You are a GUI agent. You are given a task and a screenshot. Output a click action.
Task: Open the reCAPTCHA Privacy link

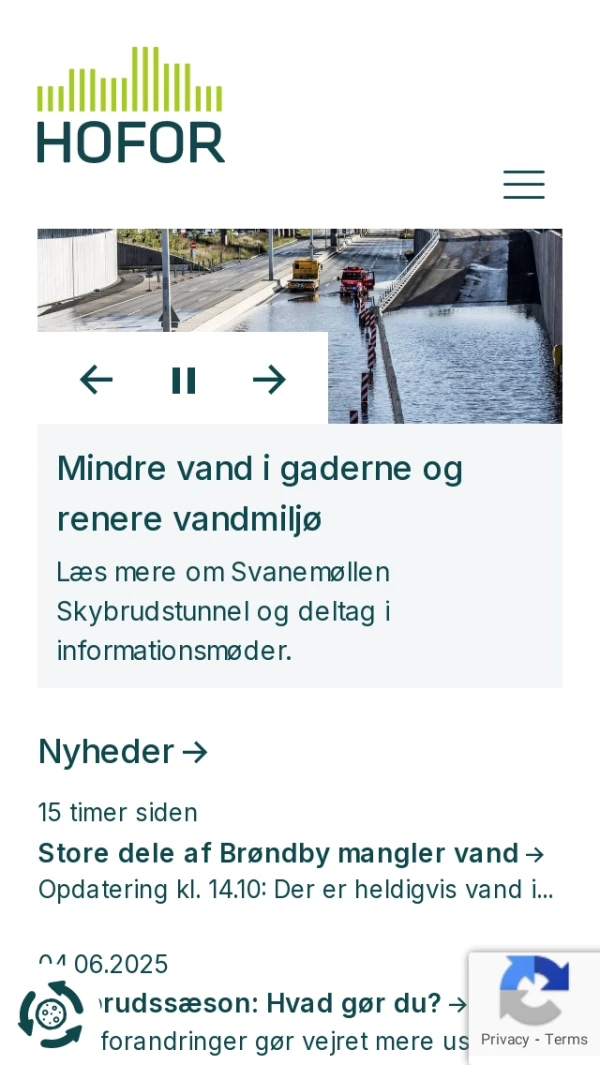(x=505, y=1039)
